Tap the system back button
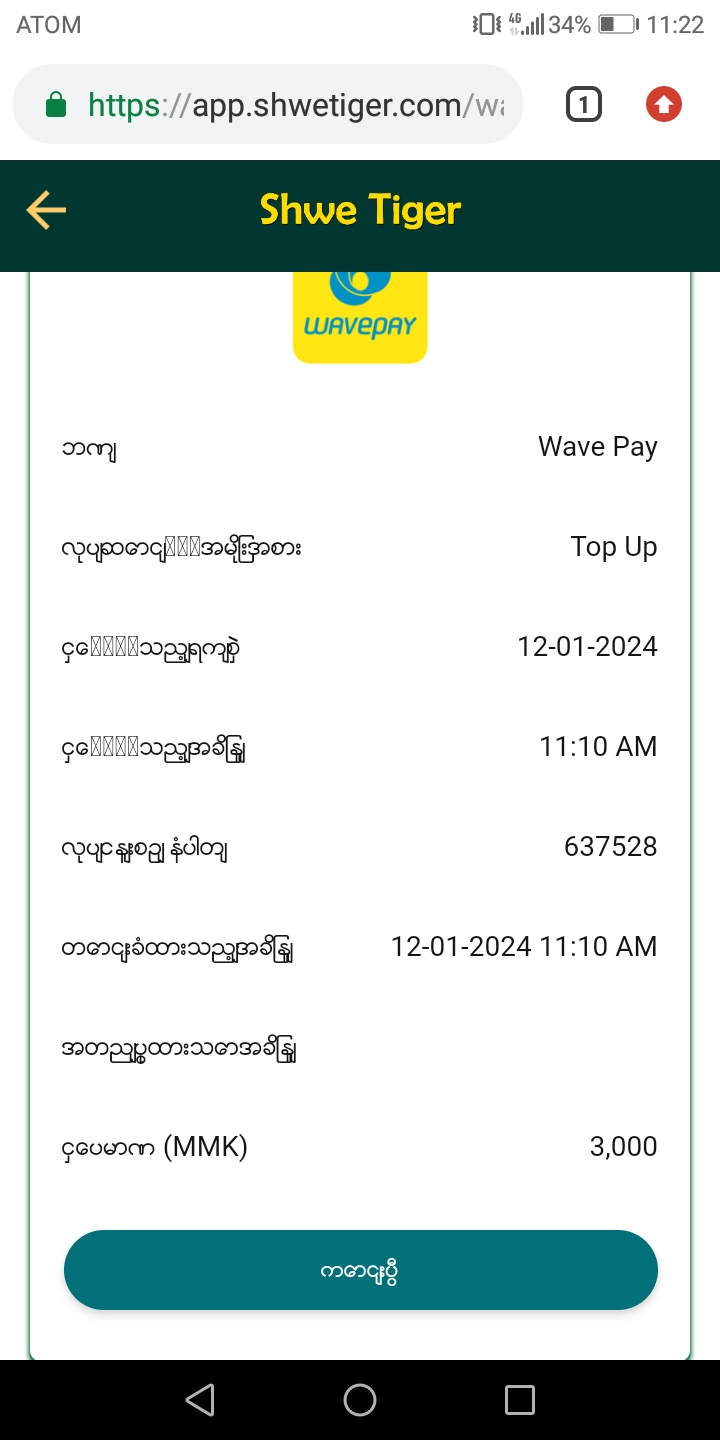The height and width of the screenshot is (1440, 720). tap(200, 1400)
